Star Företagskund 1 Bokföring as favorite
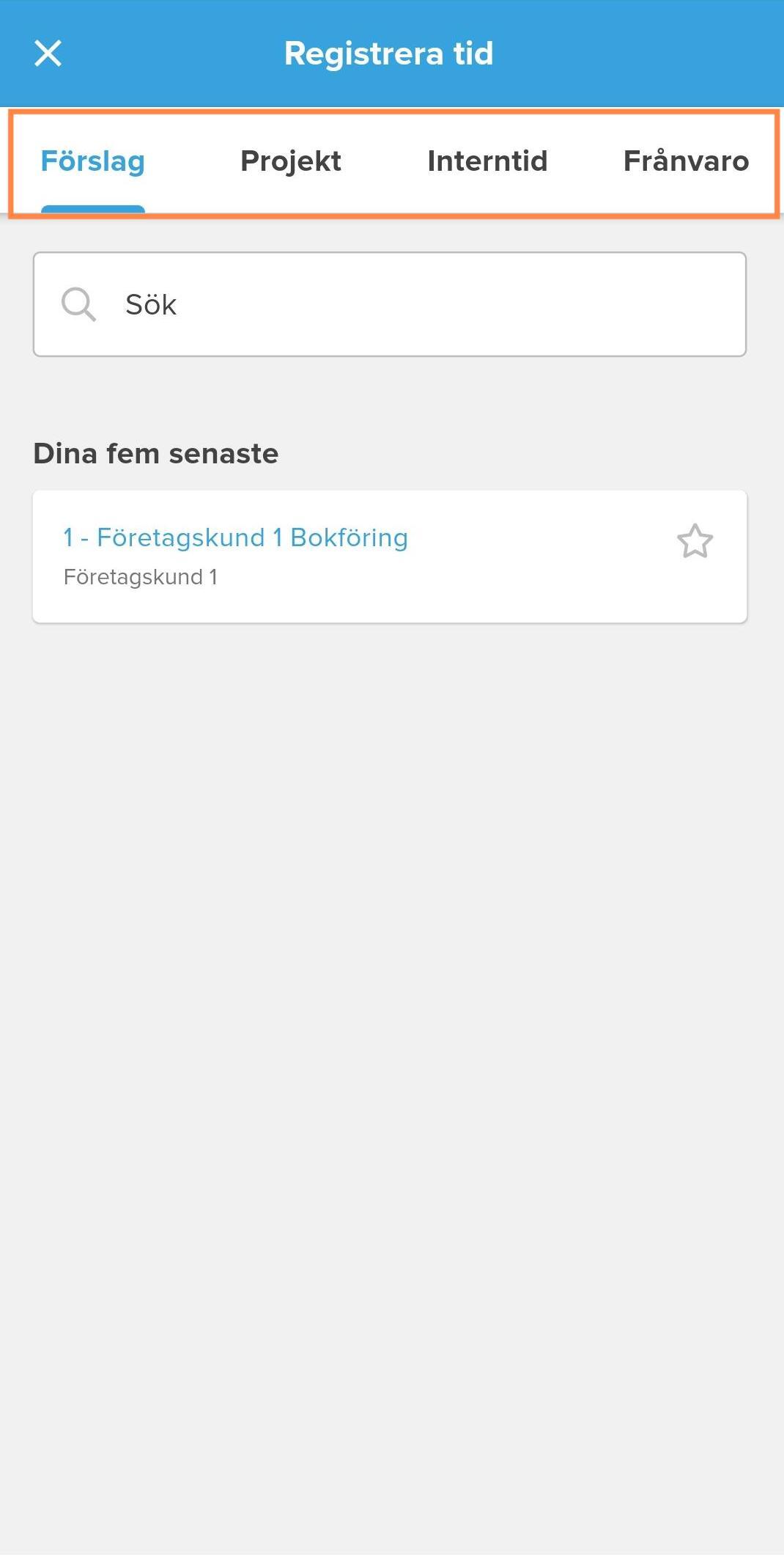This screenshot has height=1555, width=784. coord(695,541)
